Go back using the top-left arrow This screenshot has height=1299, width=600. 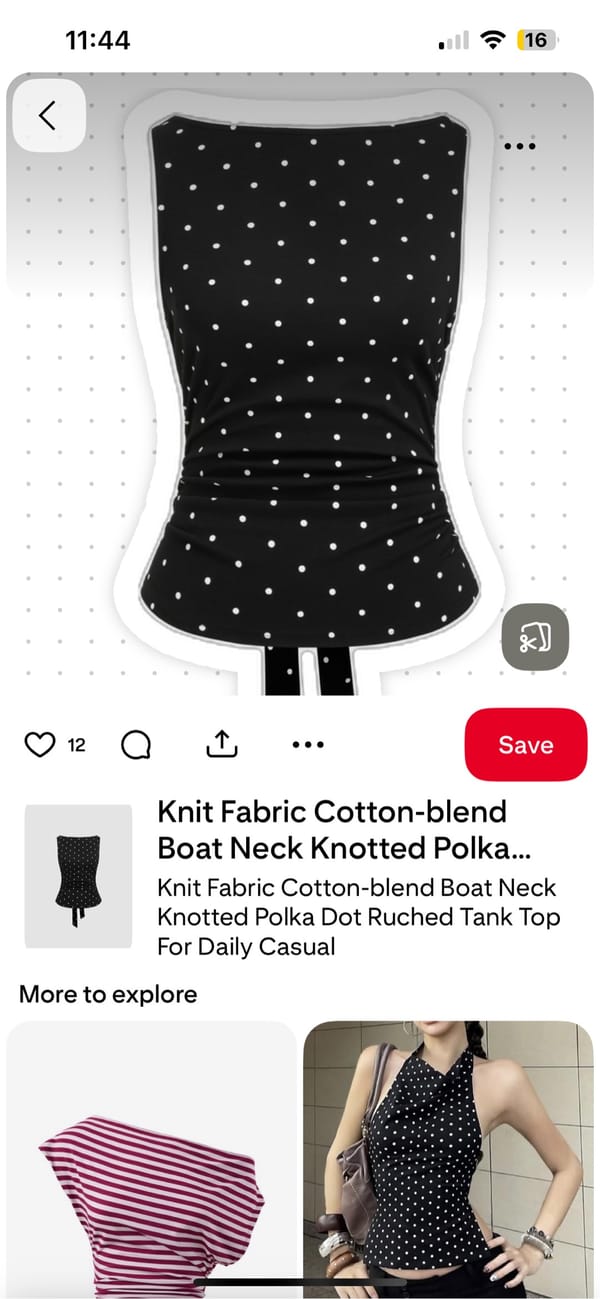tap(48, 116)
